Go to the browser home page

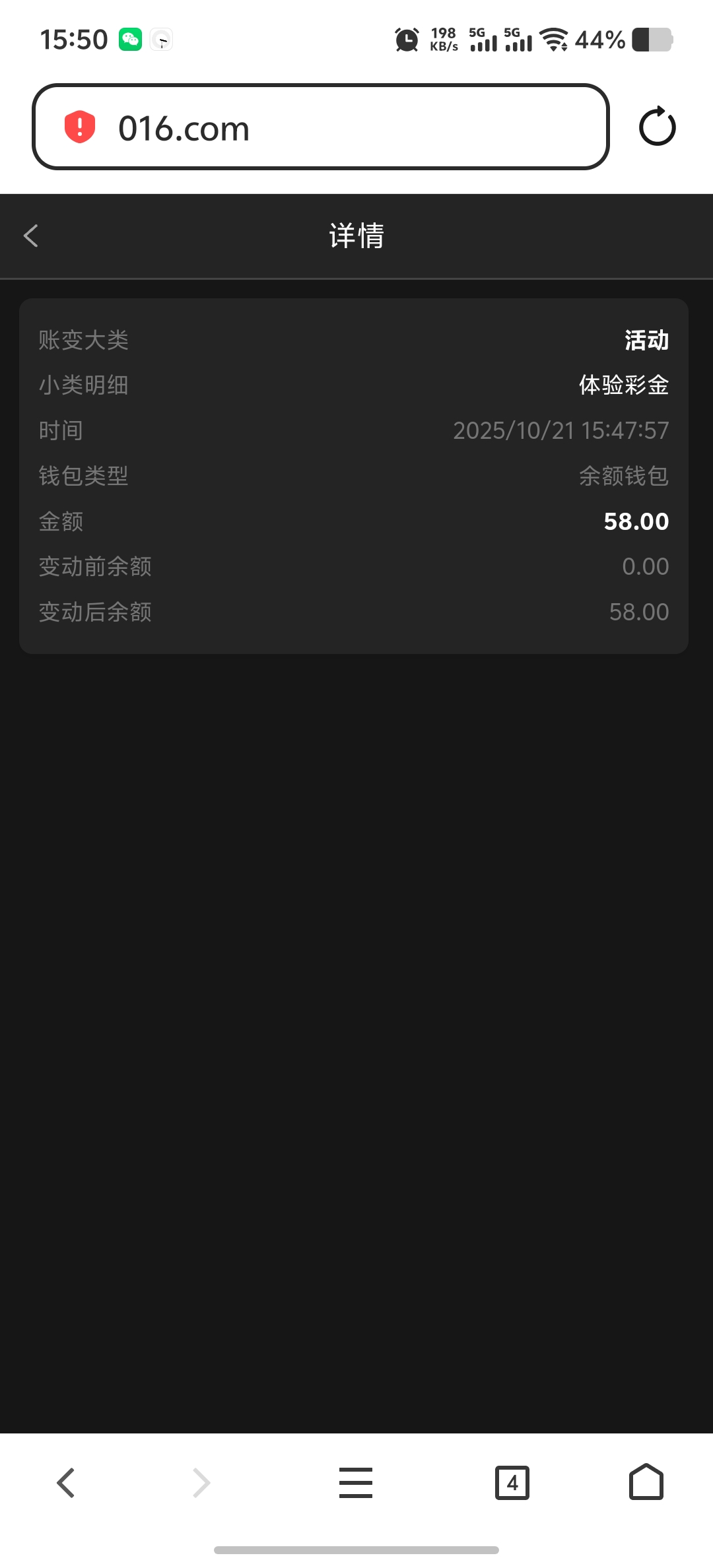(x=646, y=1483)
